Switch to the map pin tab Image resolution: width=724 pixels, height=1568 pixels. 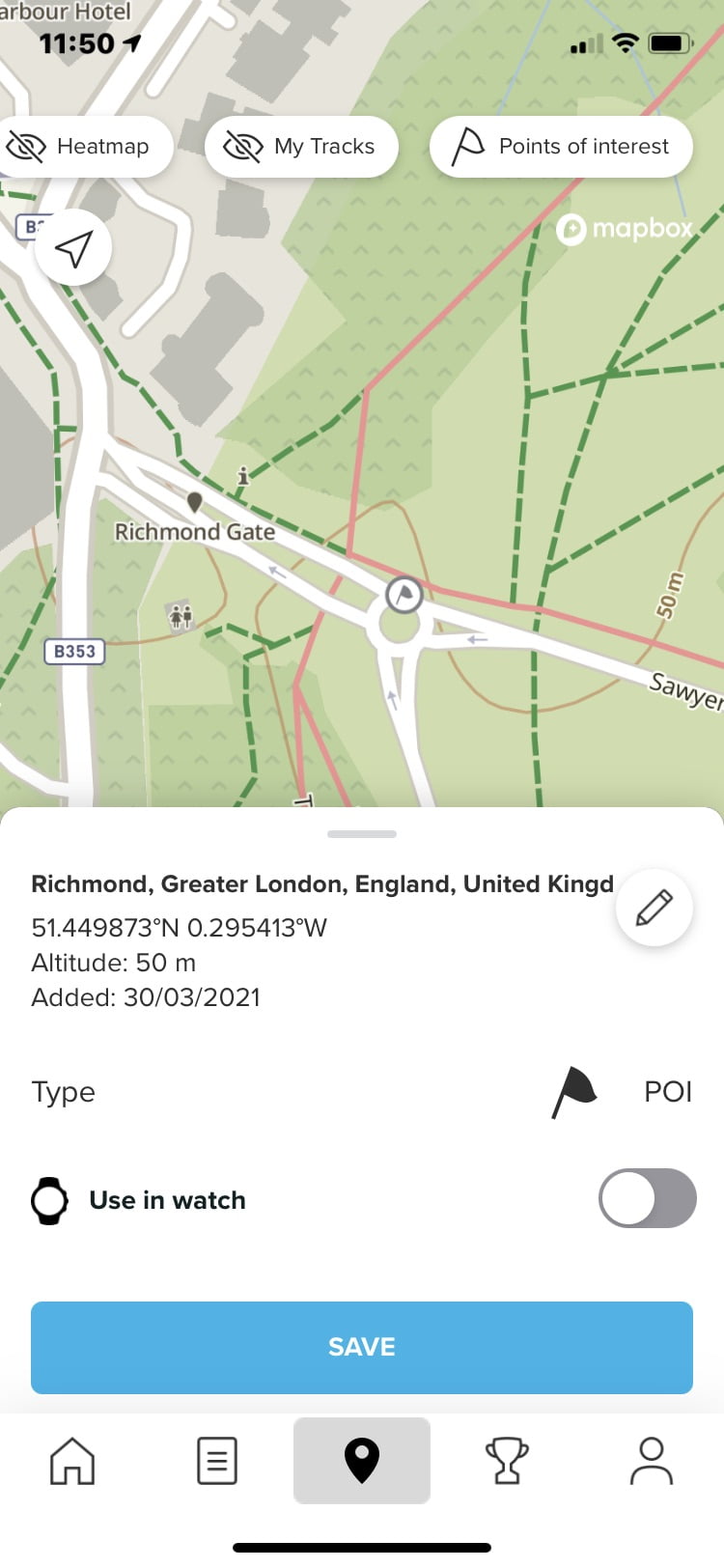click(x=362, y=1460)
